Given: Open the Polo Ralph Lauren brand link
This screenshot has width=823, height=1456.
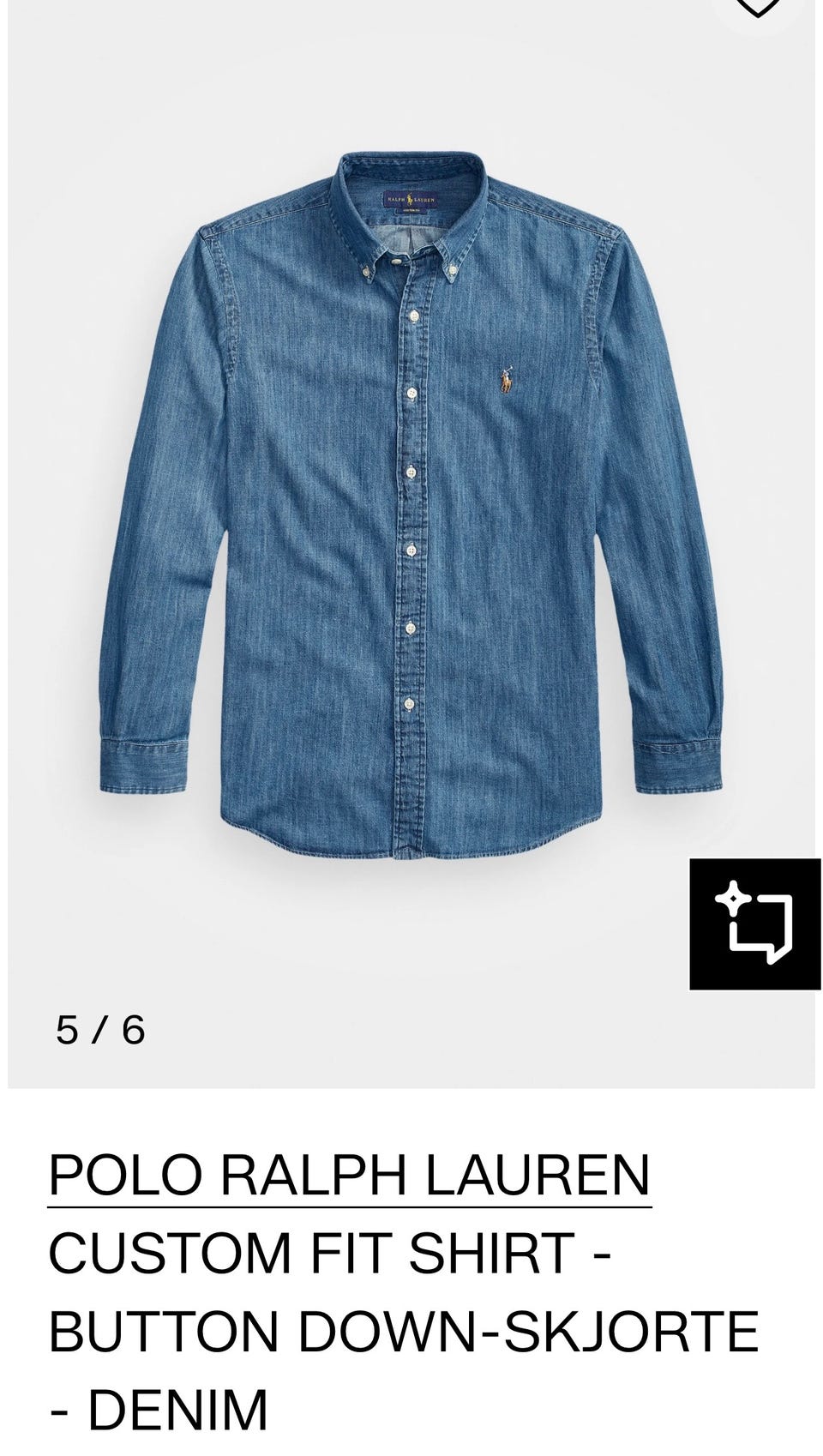Looking at the screenshot, I should coord(350,1175).
